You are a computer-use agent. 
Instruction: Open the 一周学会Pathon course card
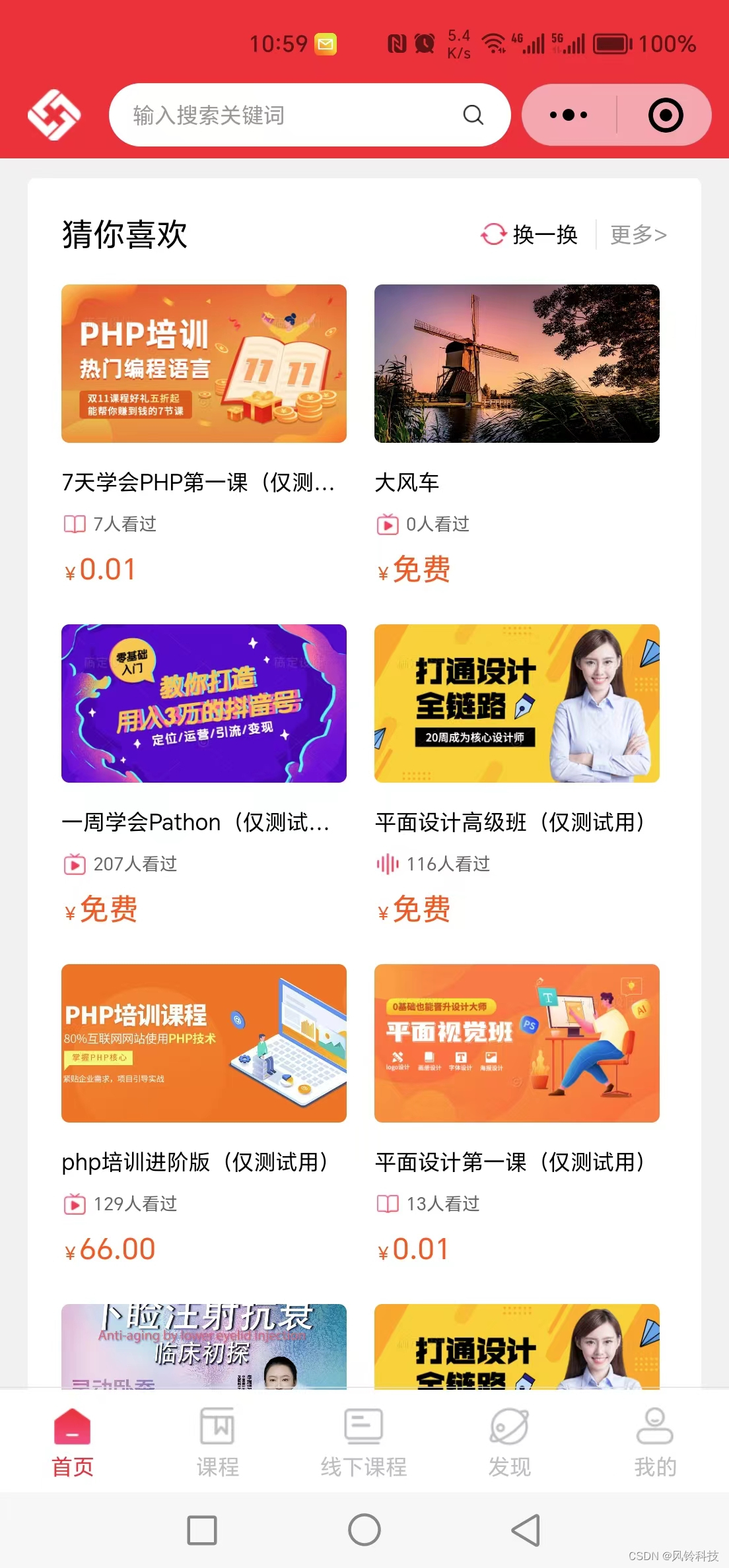click(203, 703)
